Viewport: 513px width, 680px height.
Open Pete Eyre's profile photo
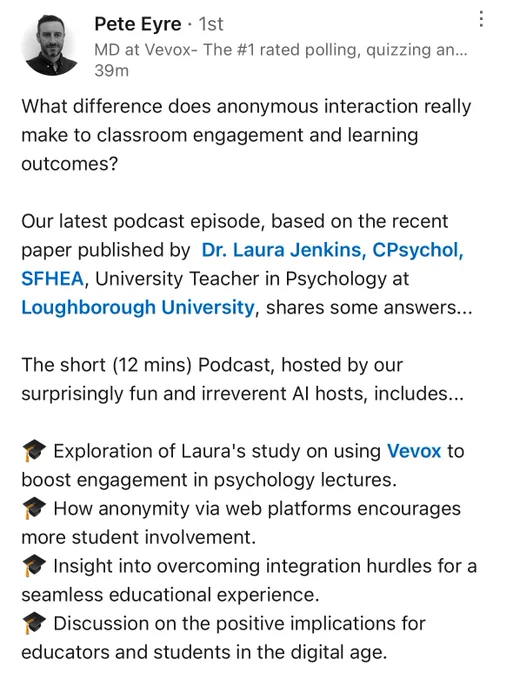coord(49,46)
